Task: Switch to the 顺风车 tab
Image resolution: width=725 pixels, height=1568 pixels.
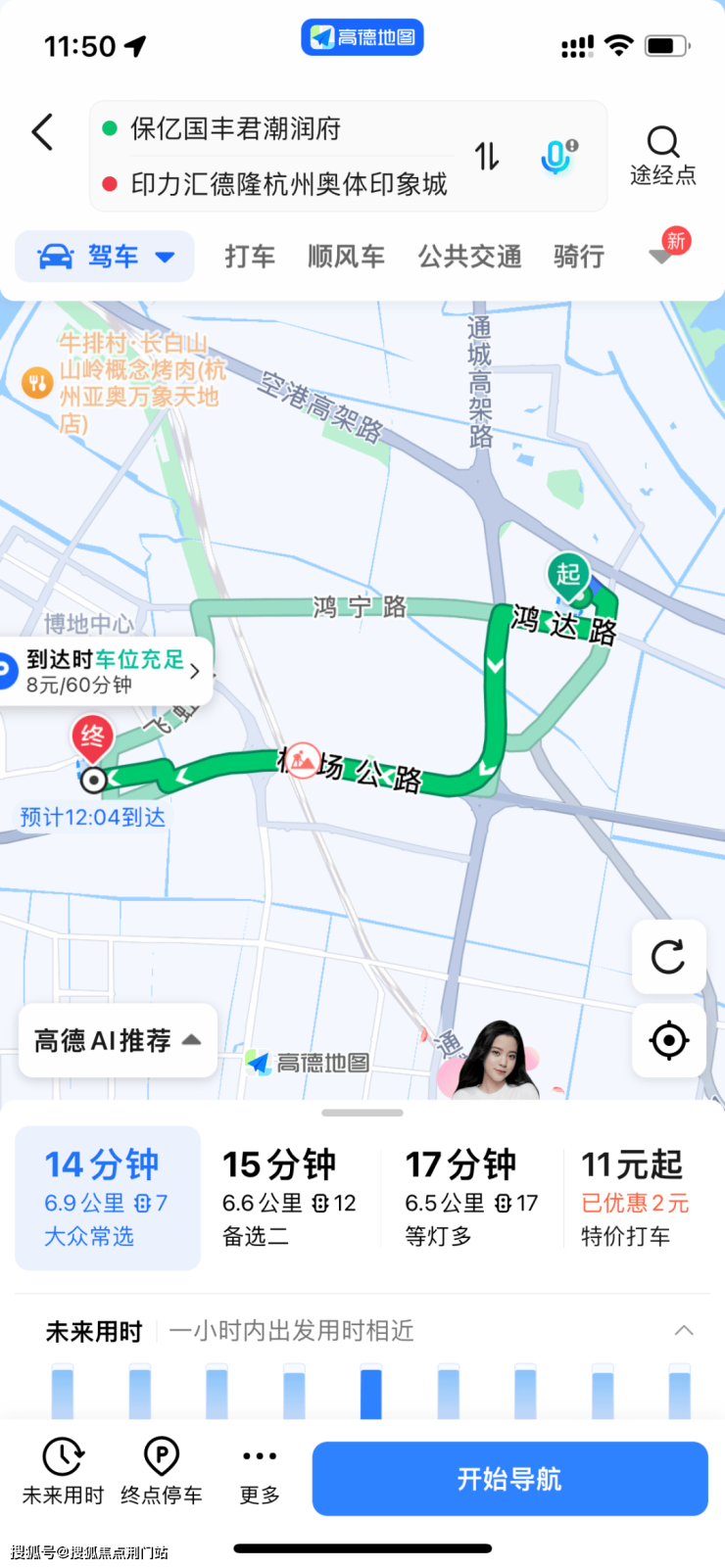Action: [x=346, y=257]
